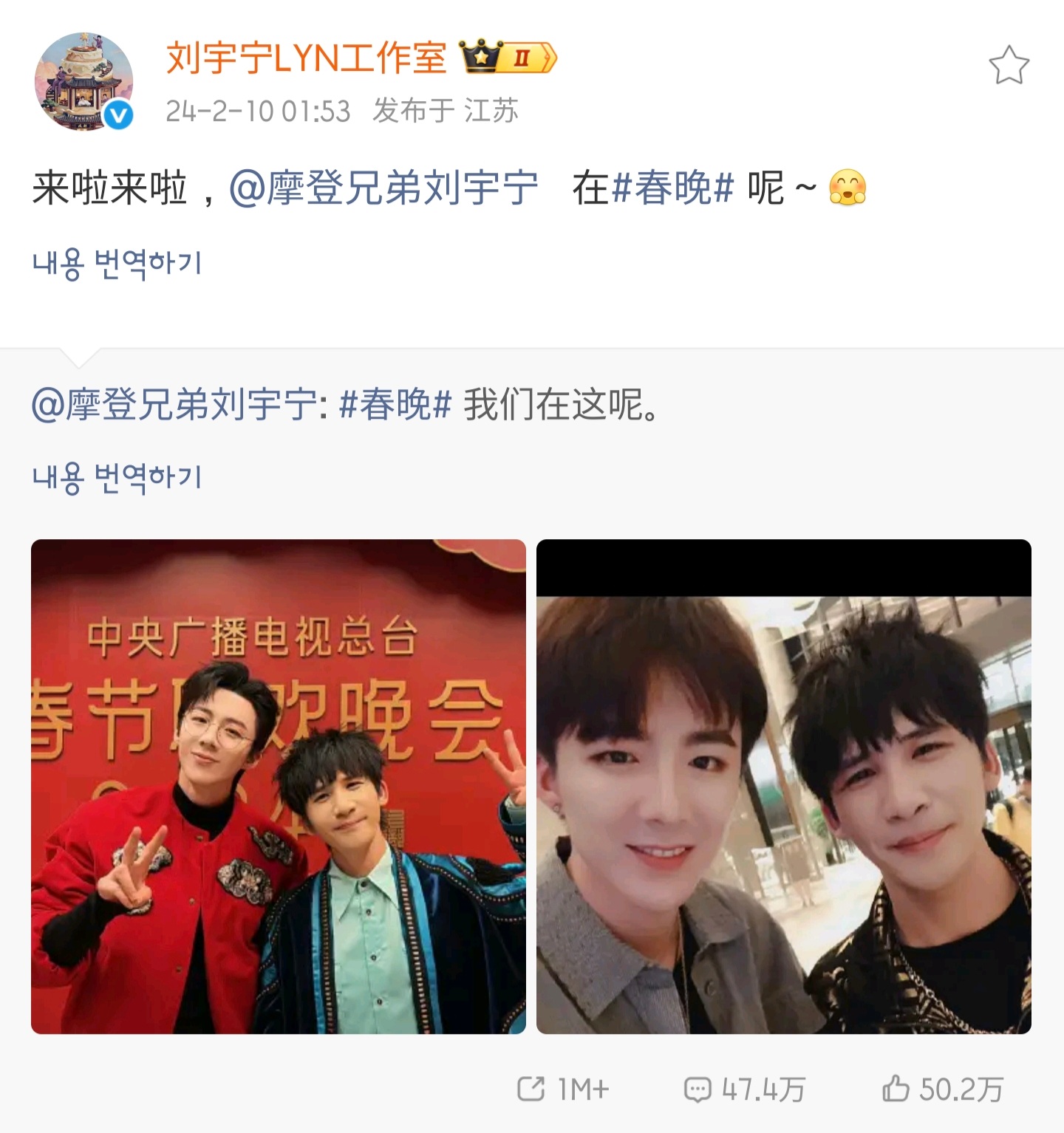View the photo with the red banner backdrop
This screenshot has height=1133, width=1064.
coord(279,786)
